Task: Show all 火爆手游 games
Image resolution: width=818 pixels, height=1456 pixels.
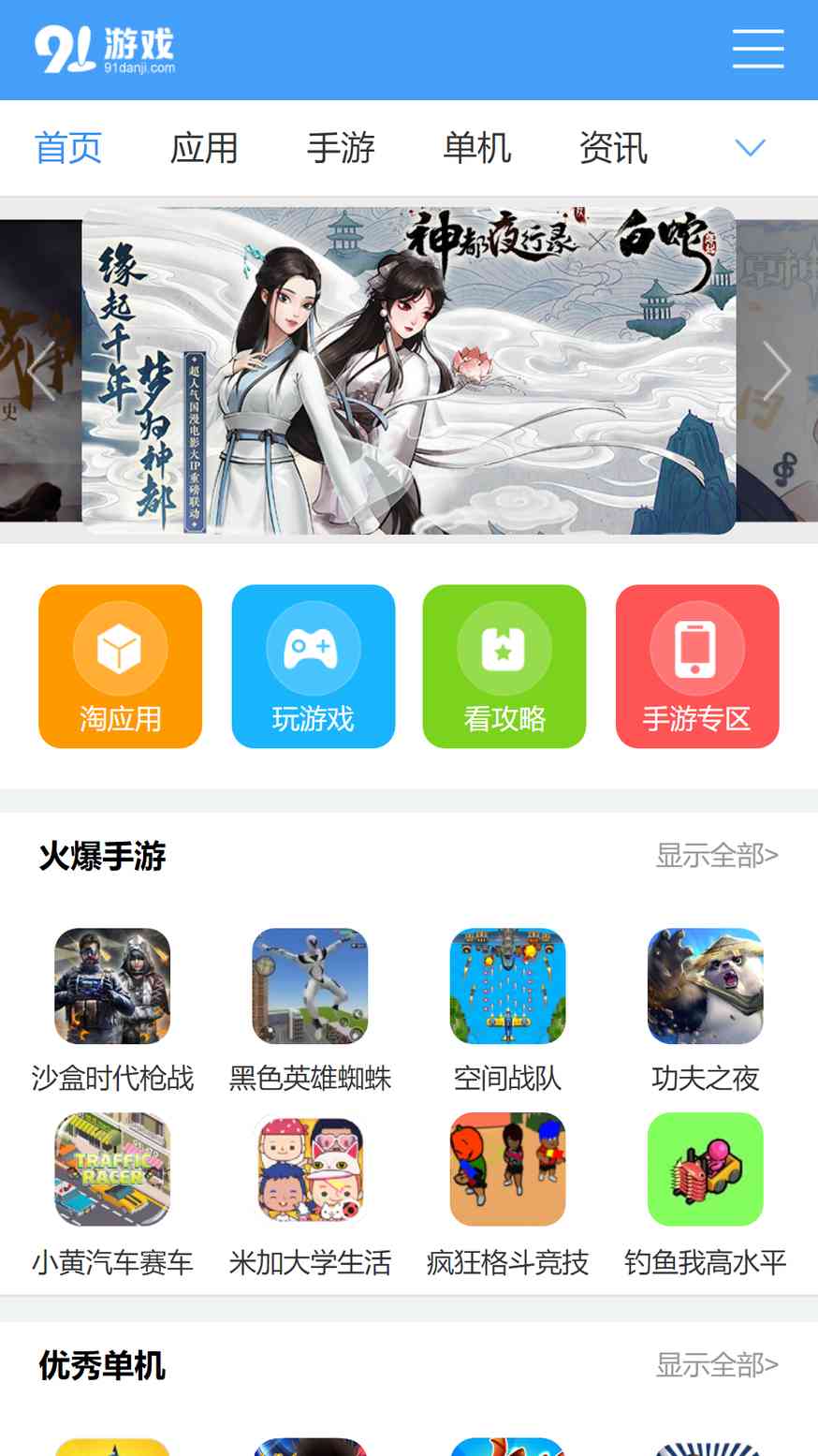Action: click(717, 856)
